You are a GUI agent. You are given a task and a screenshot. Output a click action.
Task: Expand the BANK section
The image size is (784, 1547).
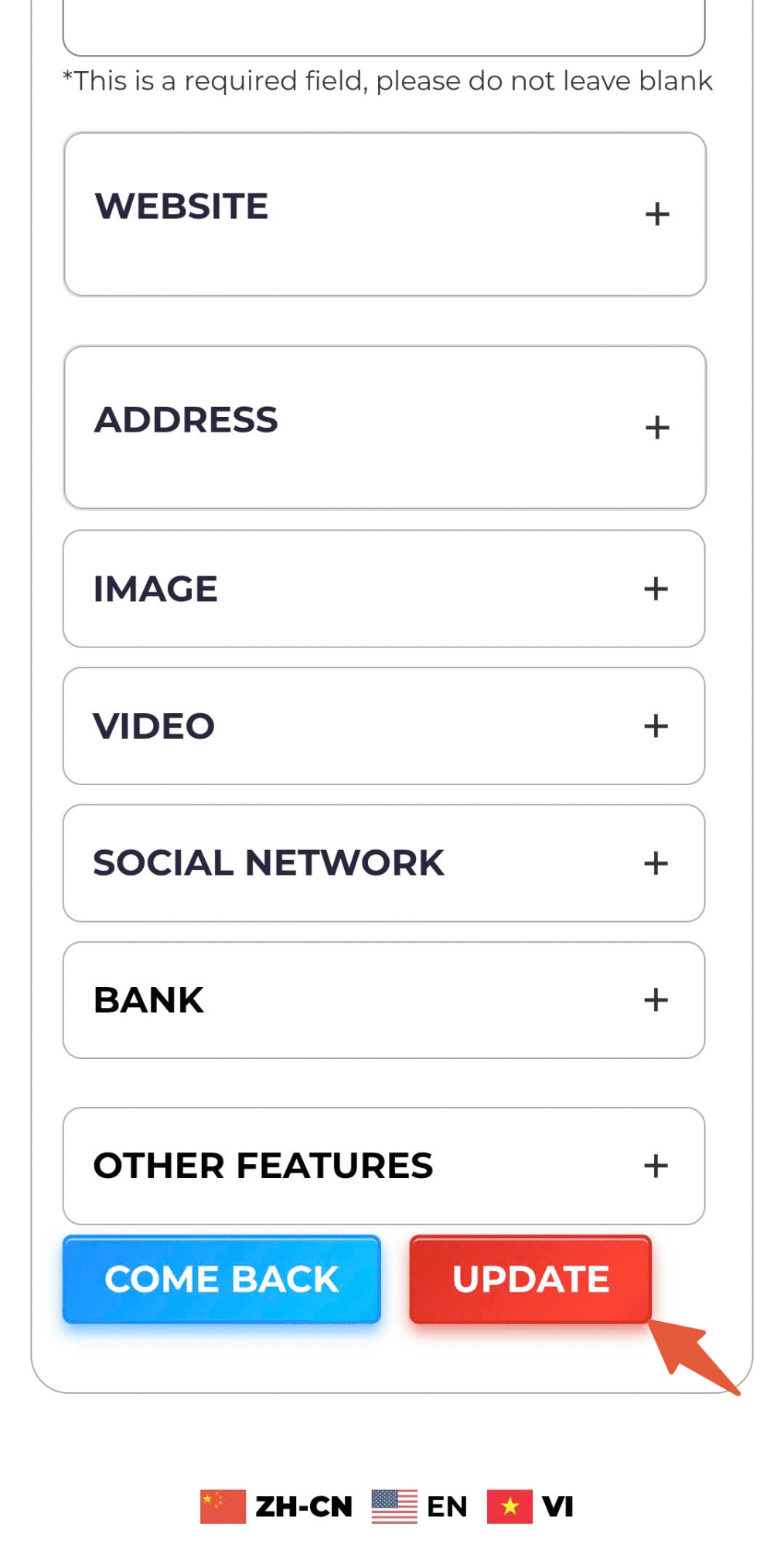(383, 1000)
